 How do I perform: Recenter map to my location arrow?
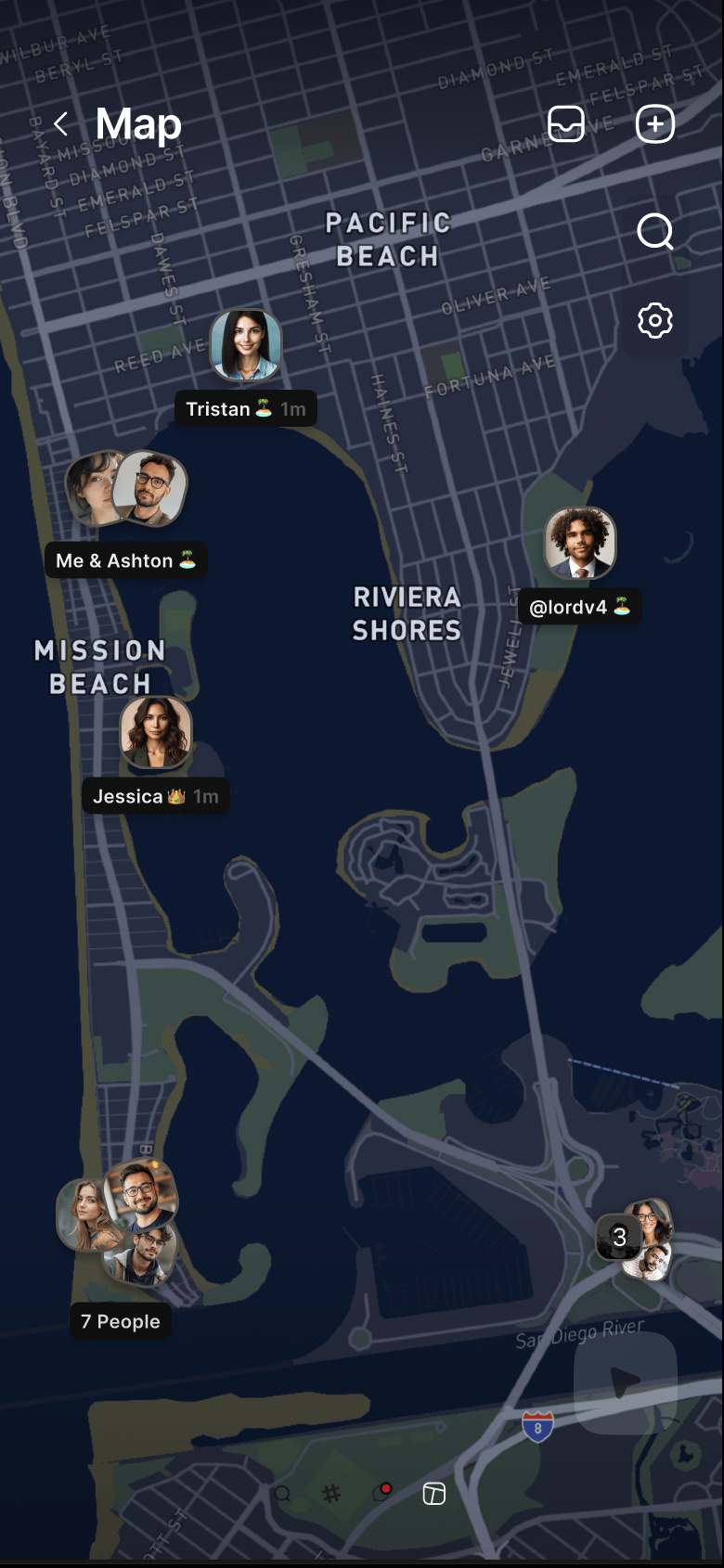point(626,1383)
